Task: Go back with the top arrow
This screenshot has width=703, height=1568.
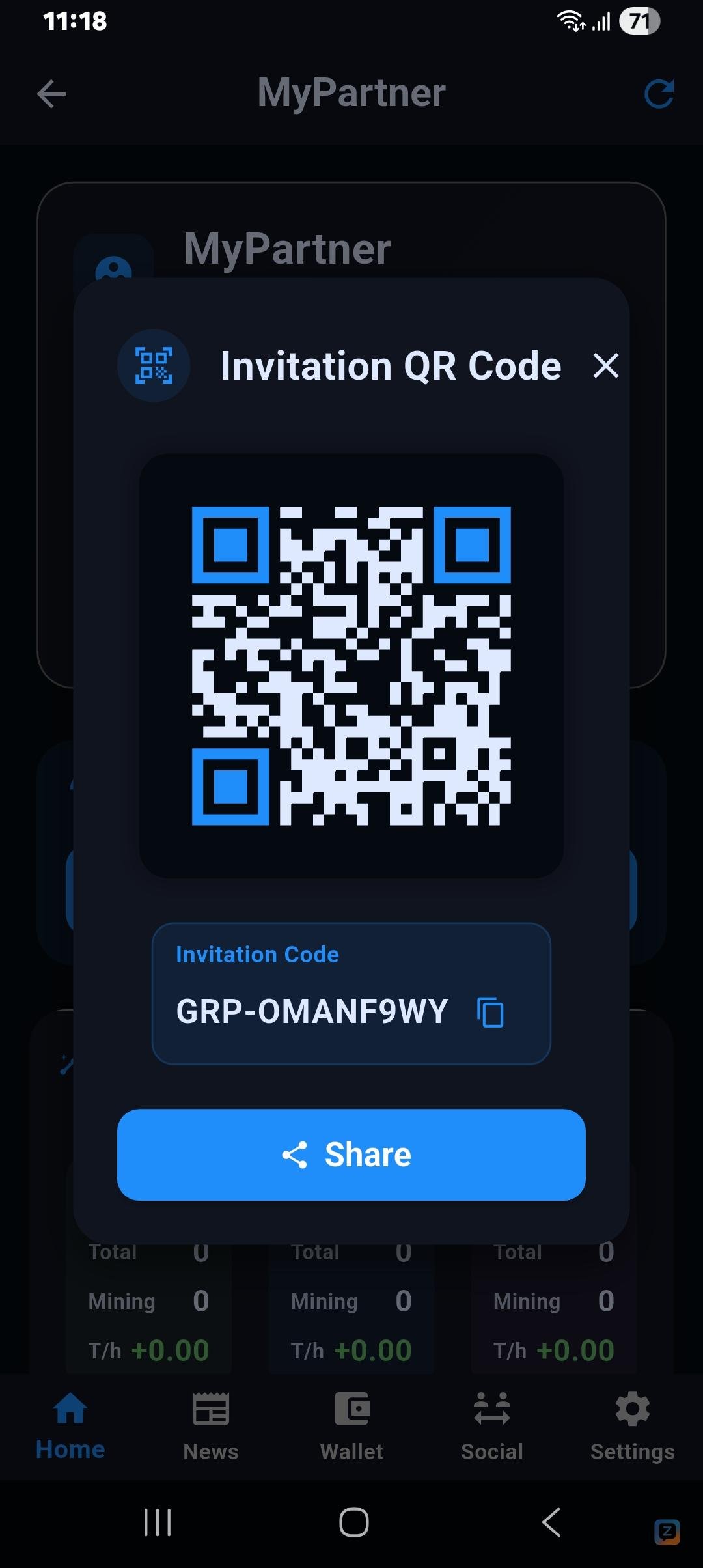Action: 51,94
